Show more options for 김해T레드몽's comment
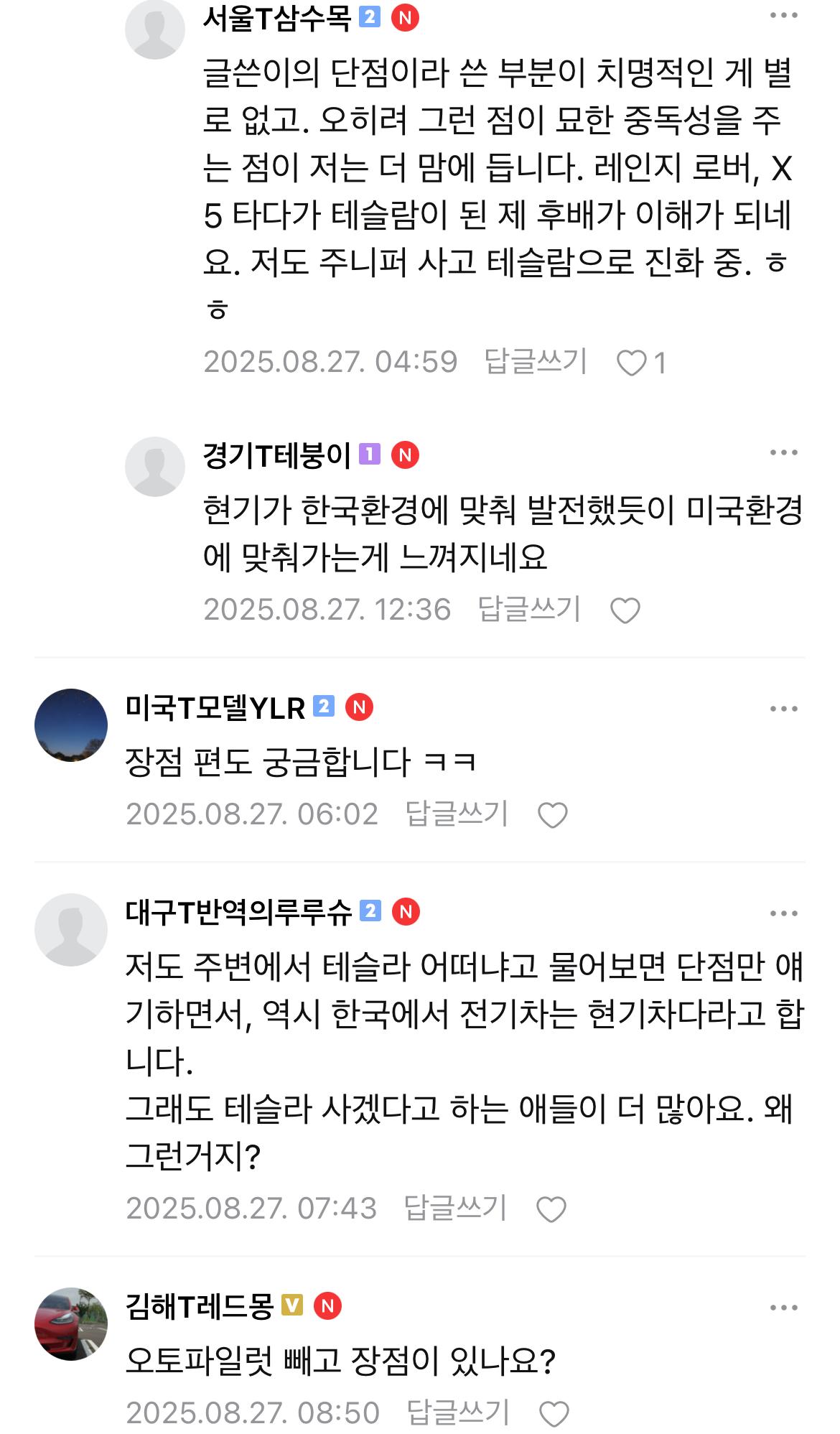 click(783, 1308)
